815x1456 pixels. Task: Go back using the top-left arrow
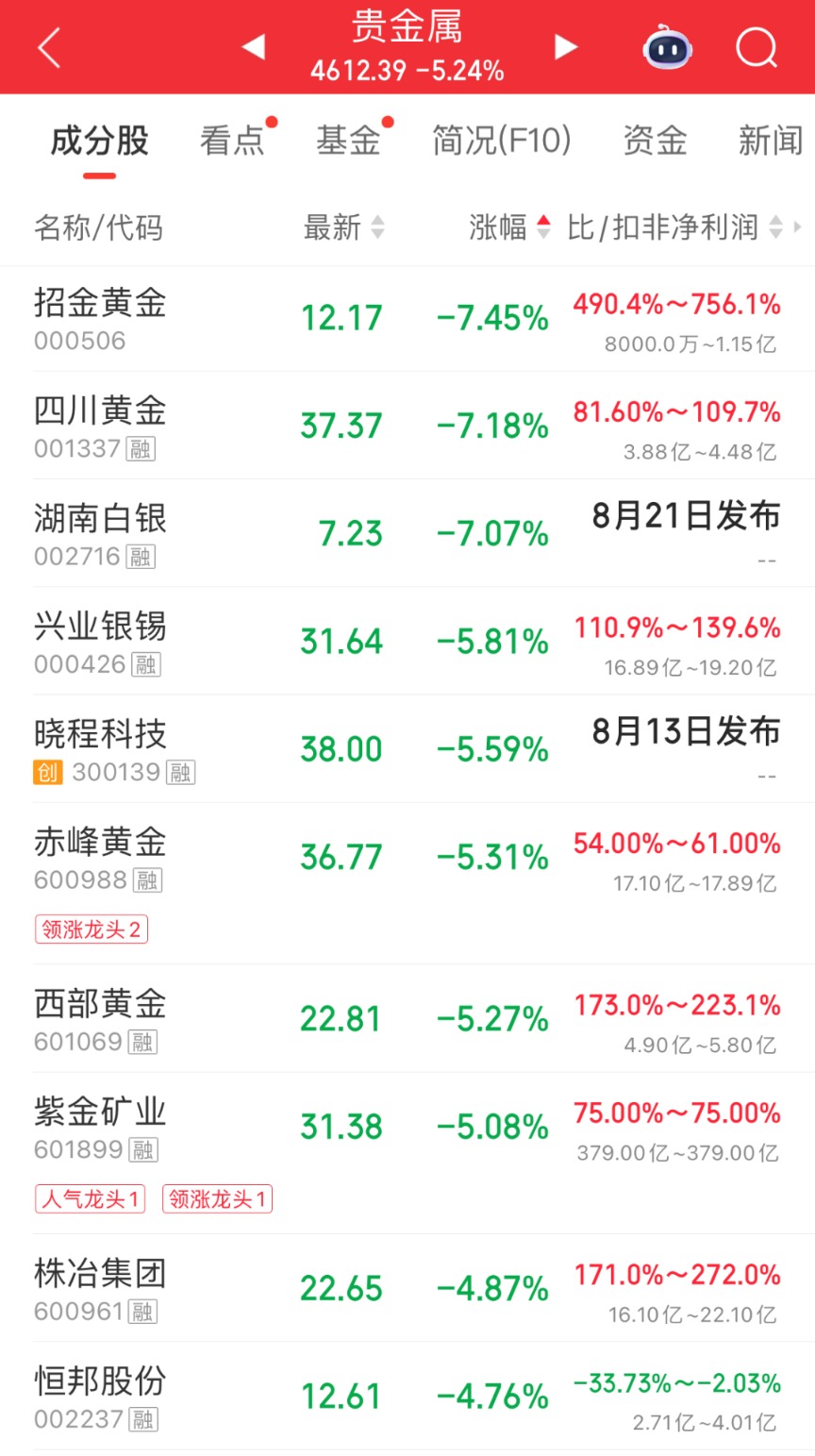click(49, 47)
